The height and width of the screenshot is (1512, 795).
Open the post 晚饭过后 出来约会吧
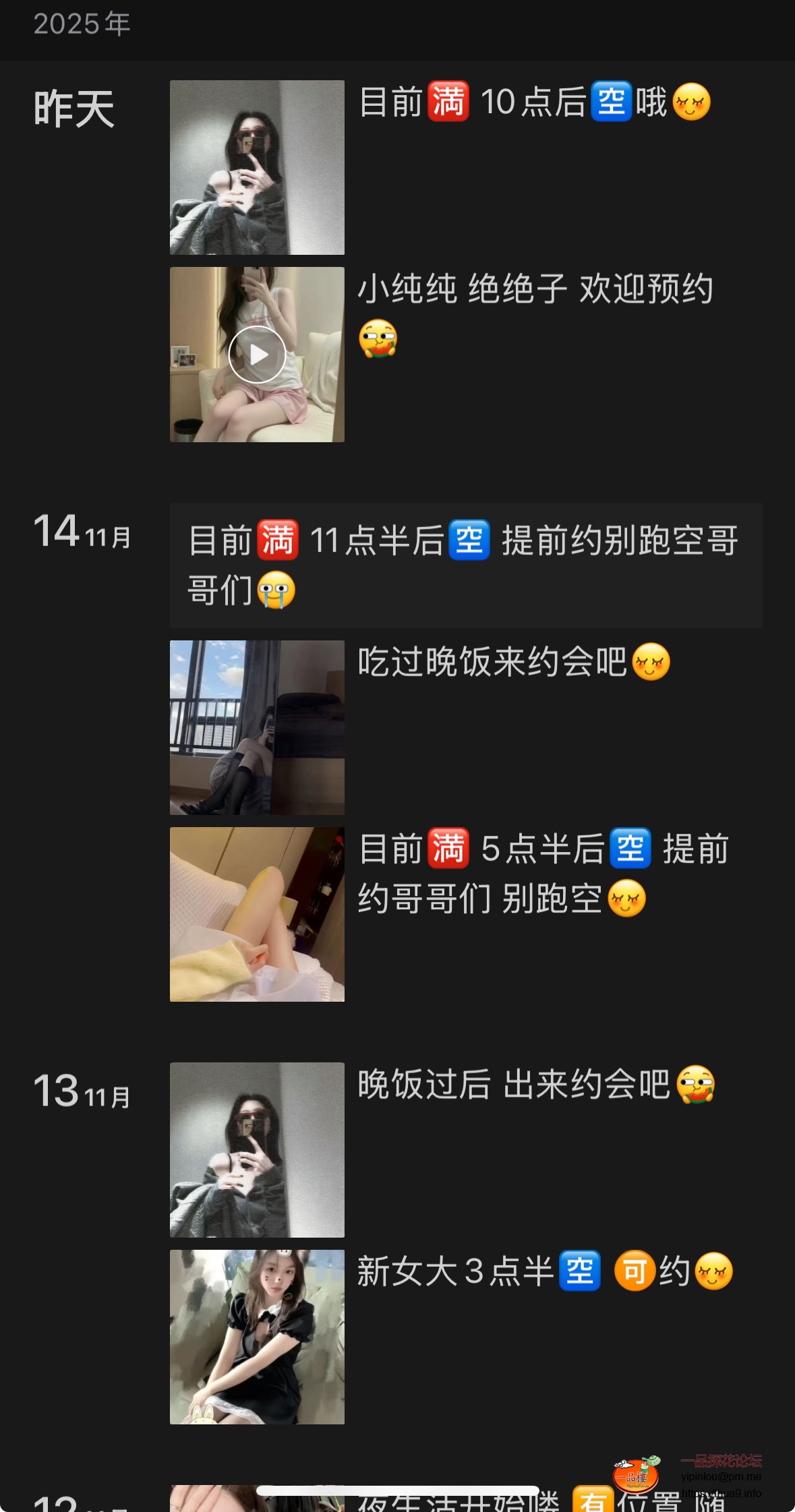tap(257, 1149)
